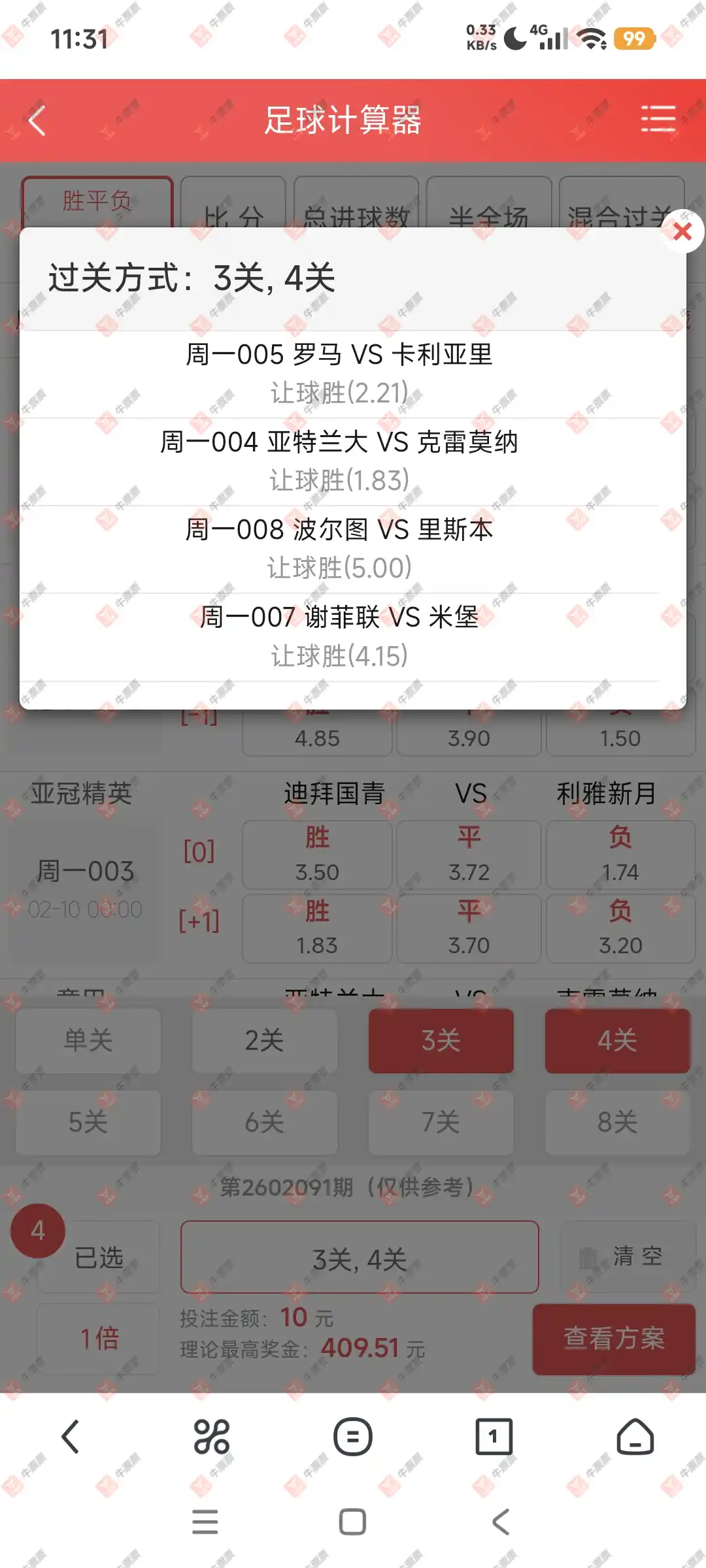Open the list menu in the header
Viewport: 706px width, 1568px height.
coord(658,120)
